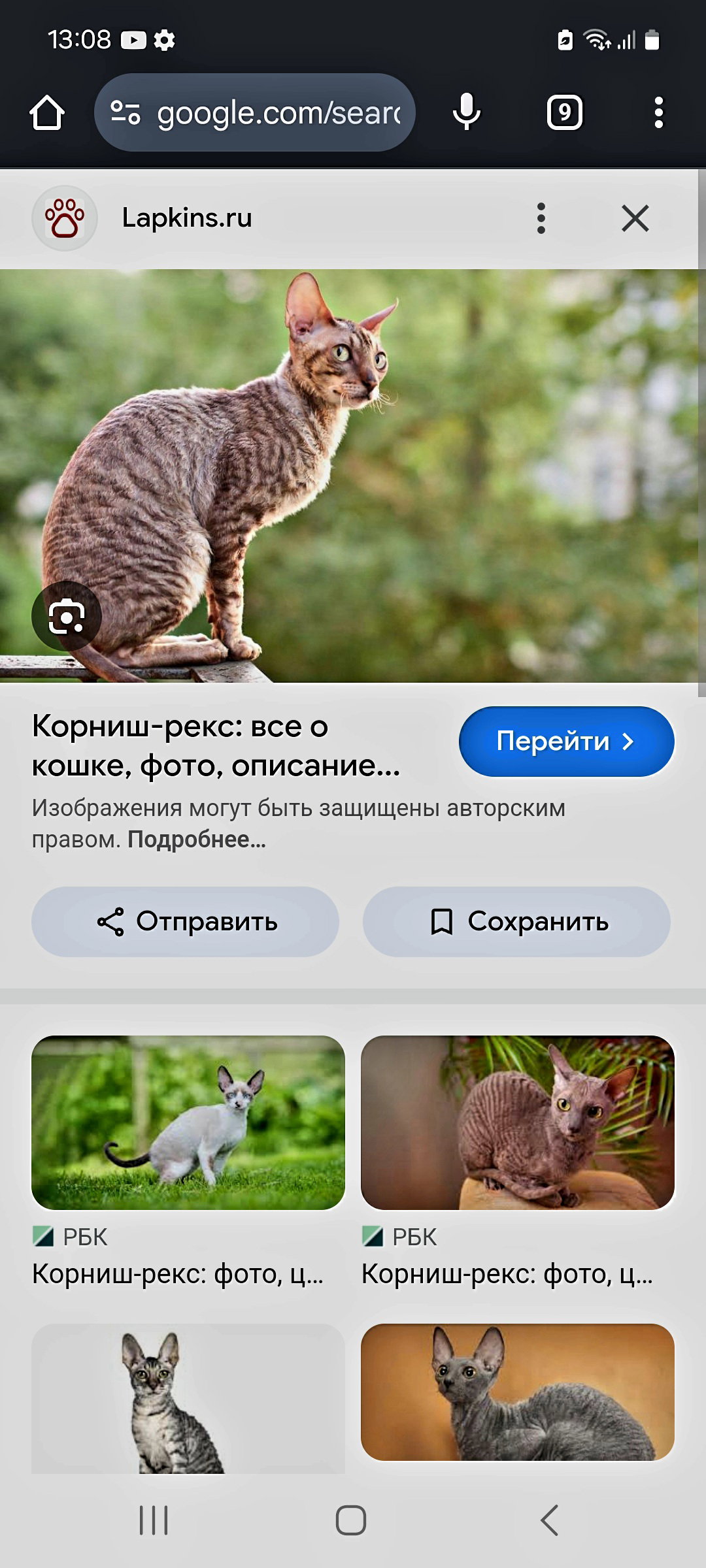Open the main Cornish Rex cat image
This screenshot has height=1568, width=706.
point(349,476)
